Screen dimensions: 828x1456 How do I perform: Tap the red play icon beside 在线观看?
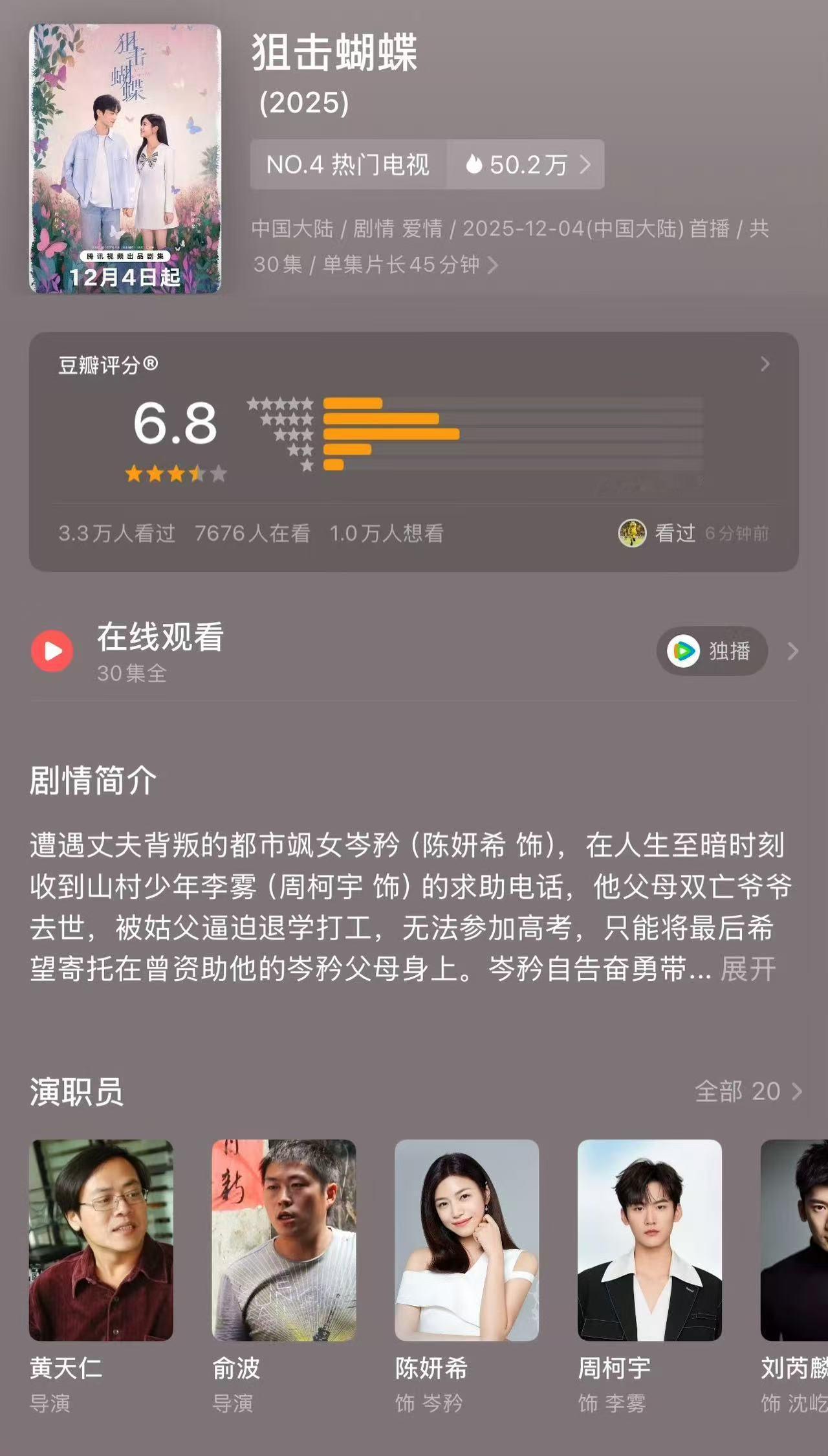[52, 652]
